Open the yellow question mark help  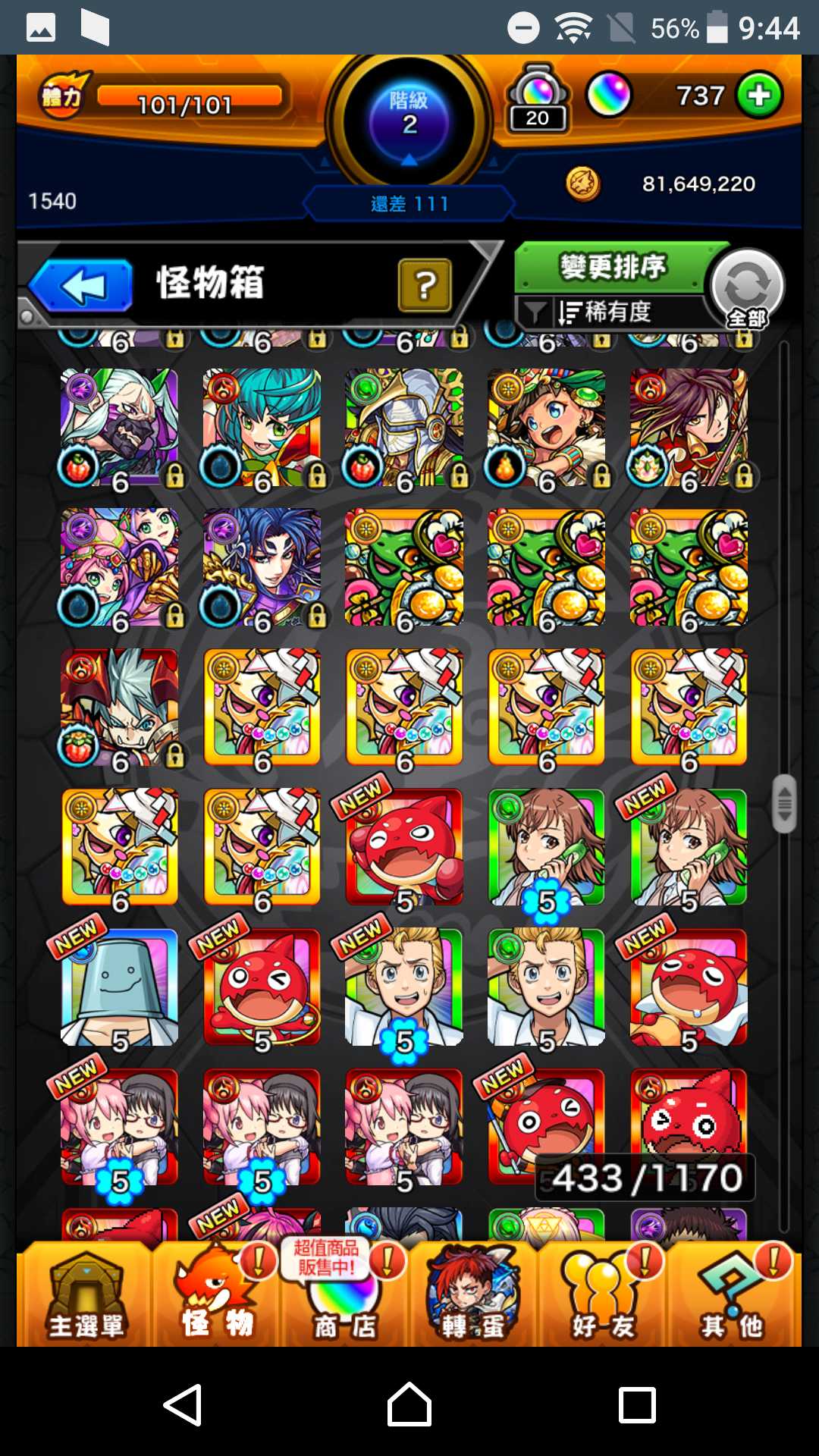click(425, 285)
